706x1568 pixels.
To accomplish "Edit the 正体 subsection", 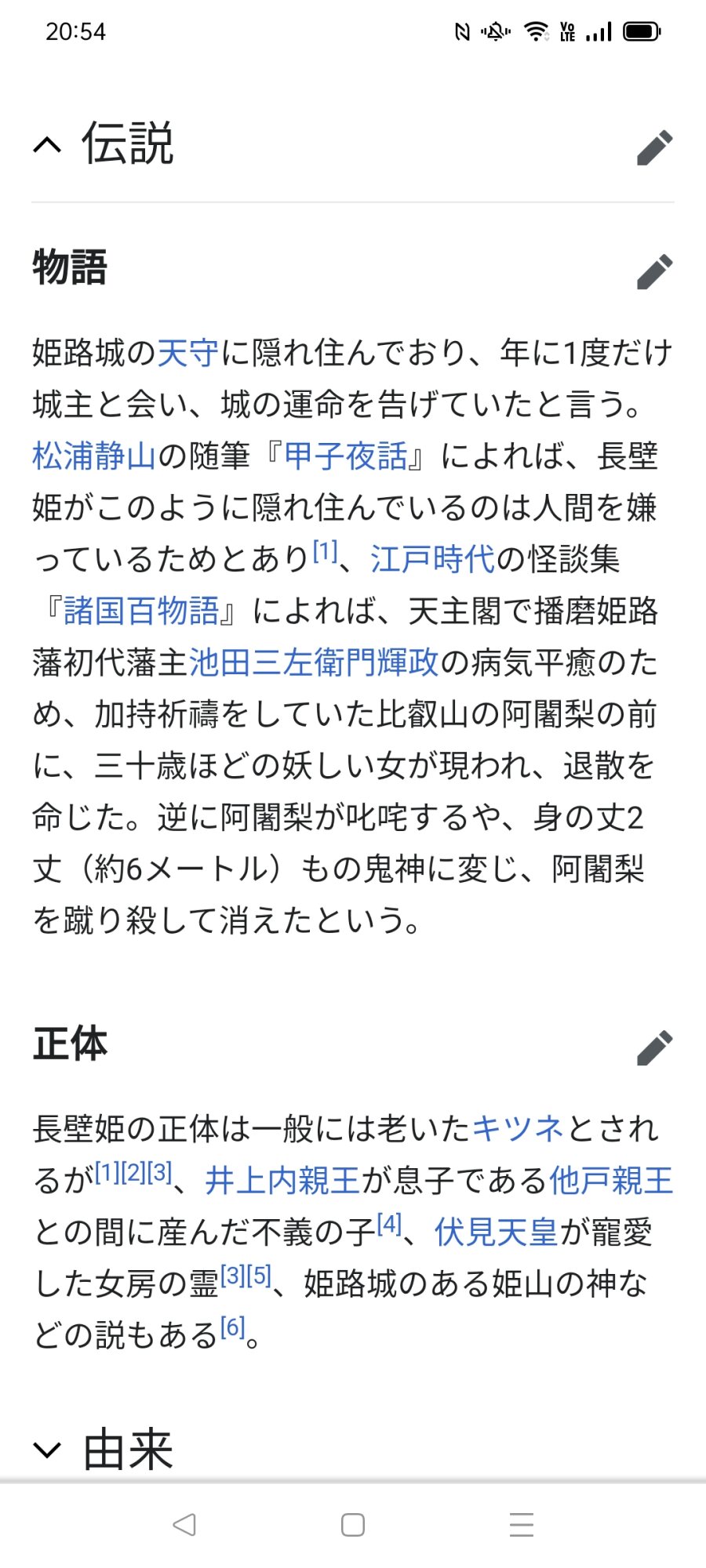I will (654, 1047).
